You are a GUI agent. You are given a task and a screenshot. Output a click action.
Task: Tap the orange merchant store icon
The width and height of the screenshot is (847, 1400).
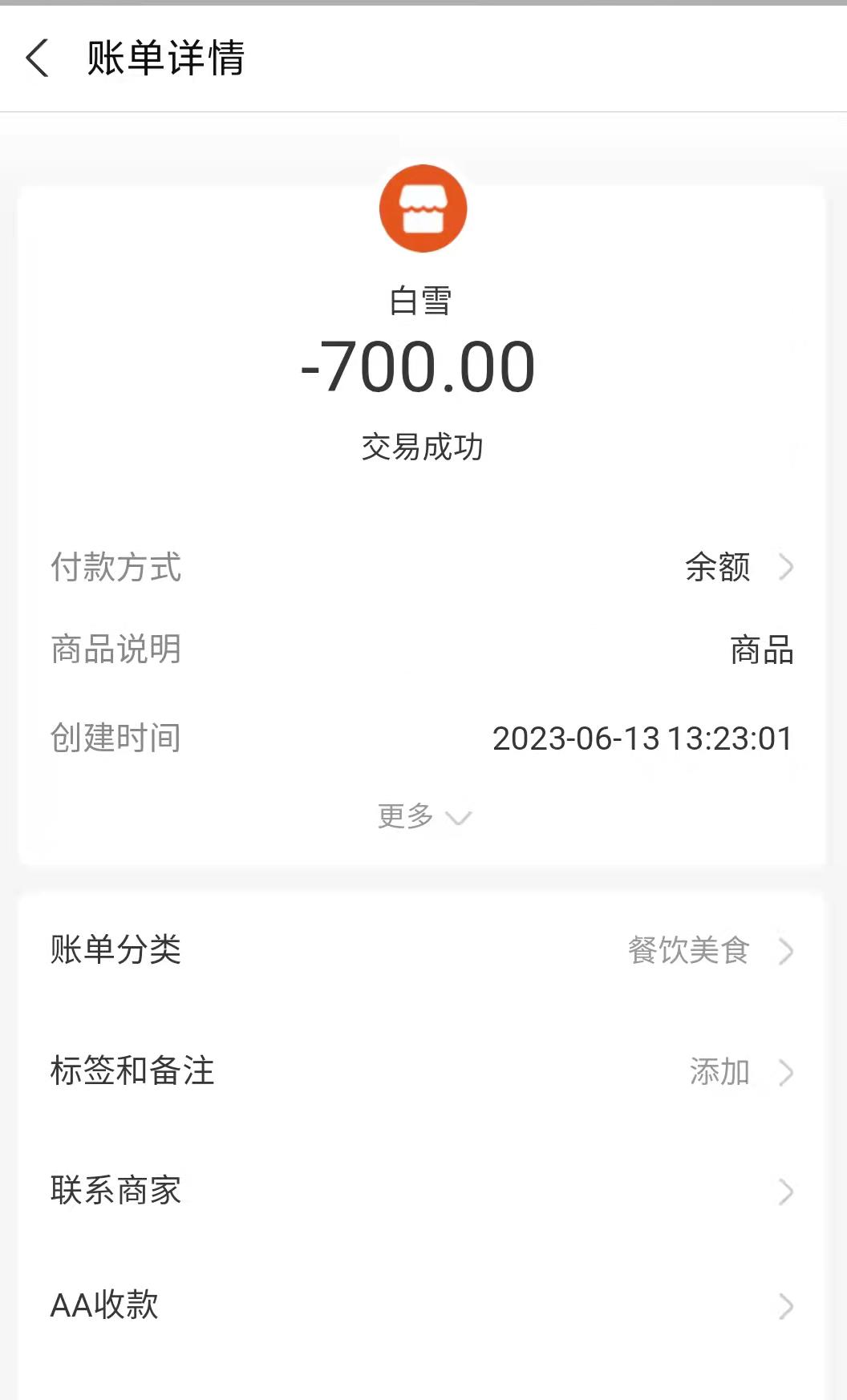click(423, 208)
